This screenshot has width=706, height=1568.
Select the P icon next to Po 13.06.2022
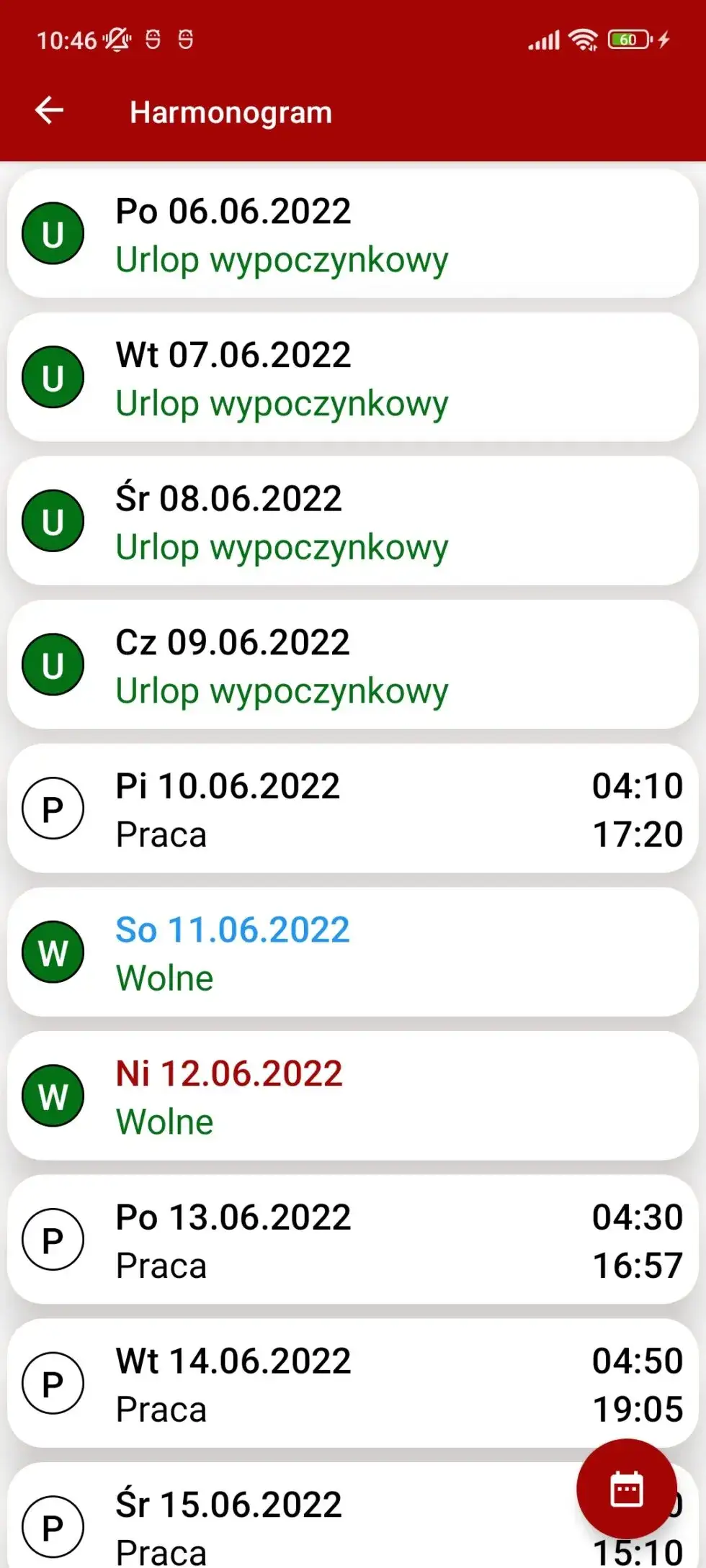(53, 1240)
